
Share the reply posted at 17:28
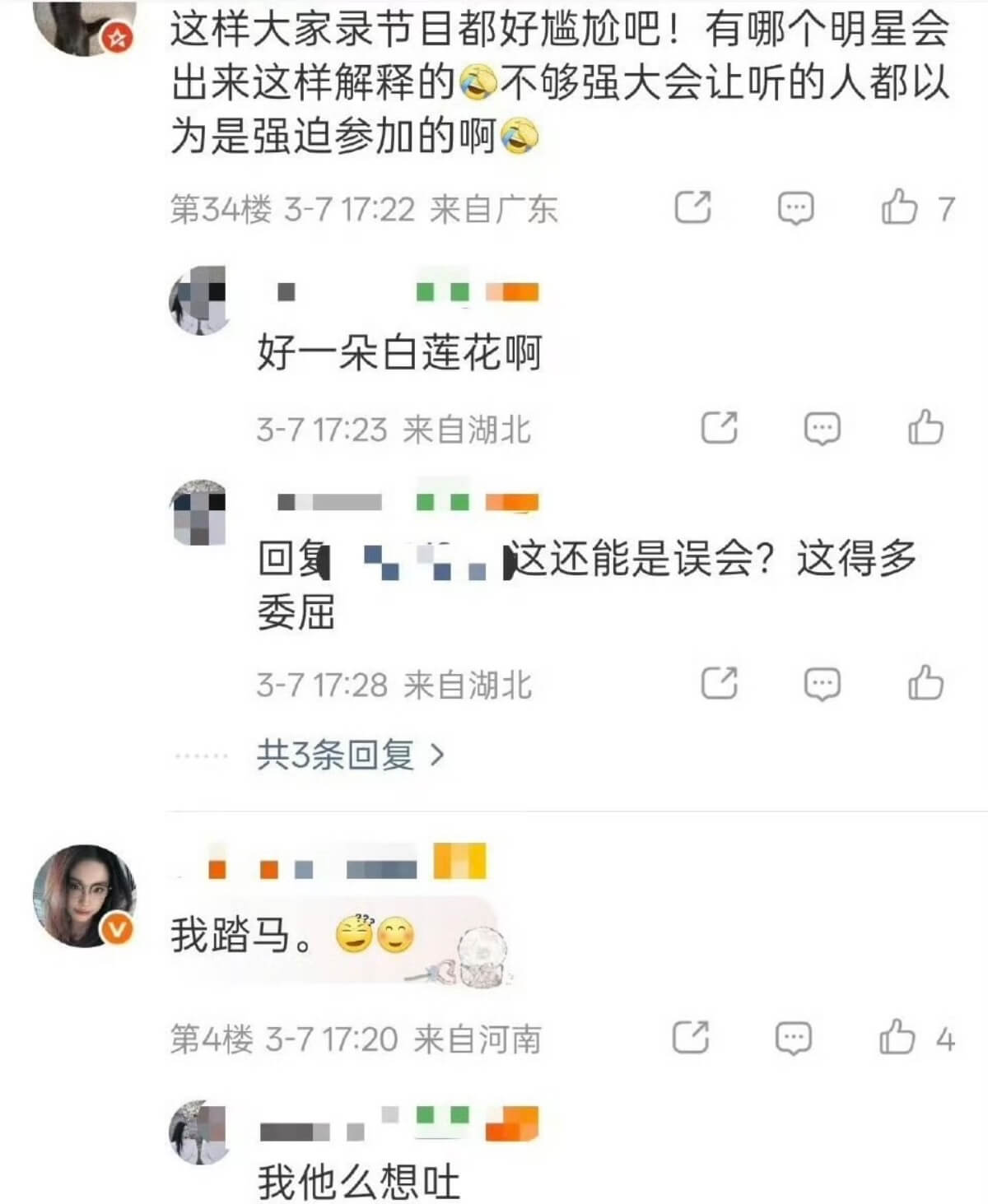pyautogui.click(x=719, y=683)
